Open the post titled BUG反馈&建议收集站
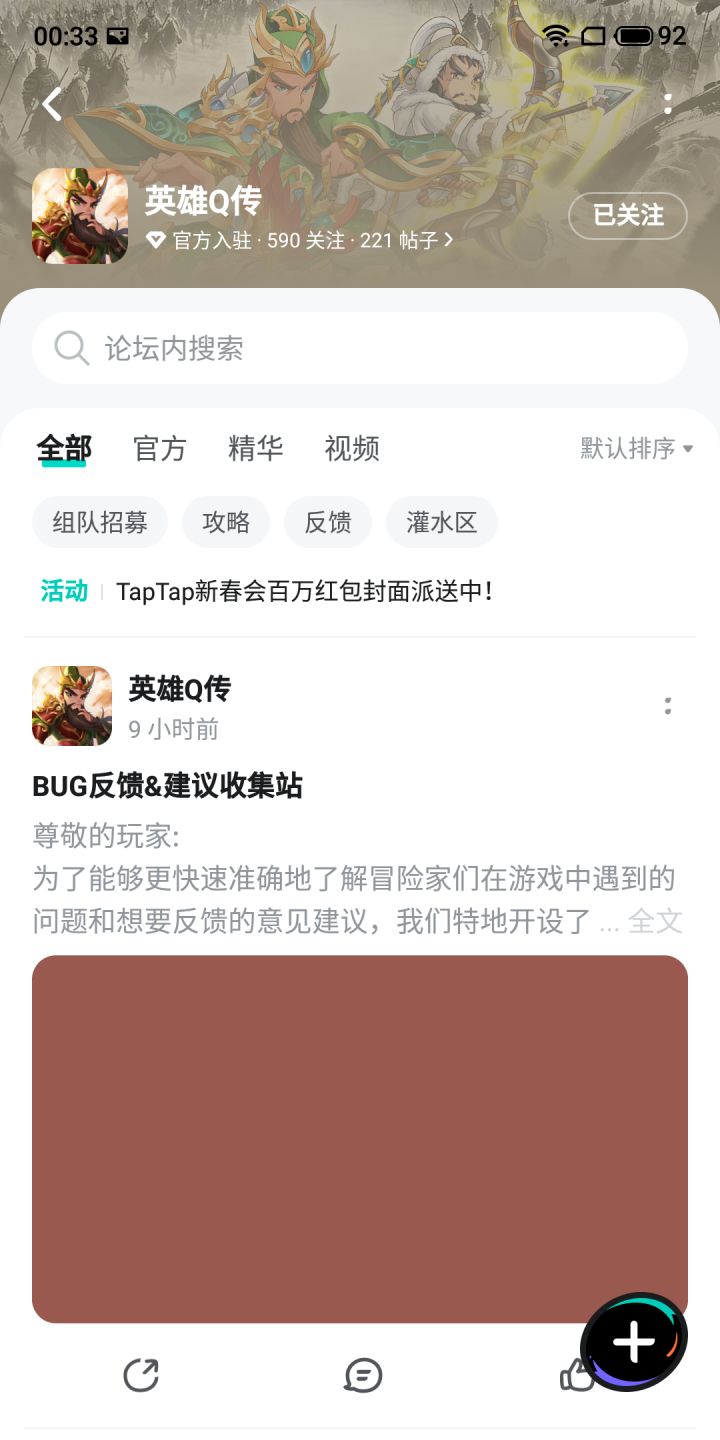 (x=166, y=787)
